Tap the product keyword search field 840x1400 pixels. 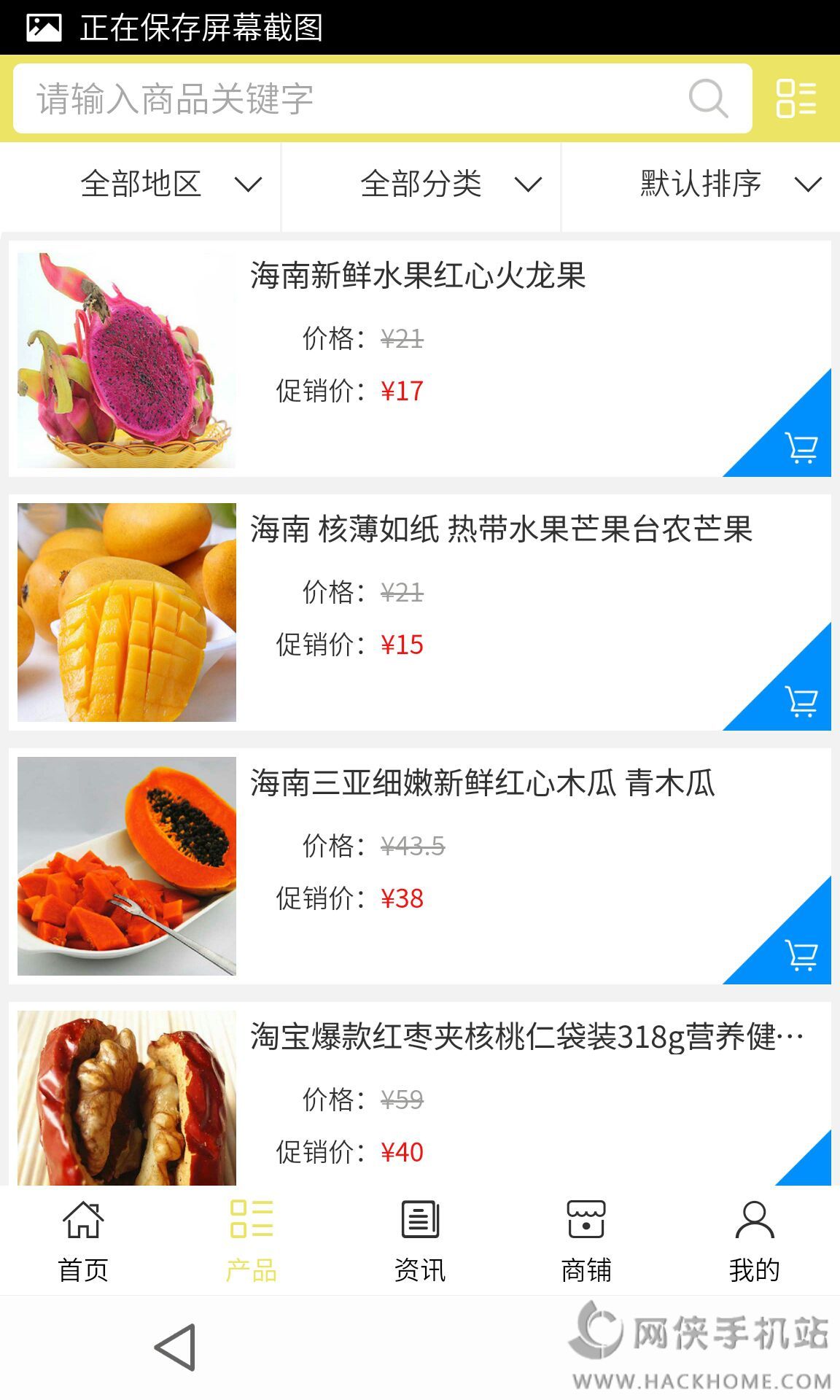click(x=350, y=98)
